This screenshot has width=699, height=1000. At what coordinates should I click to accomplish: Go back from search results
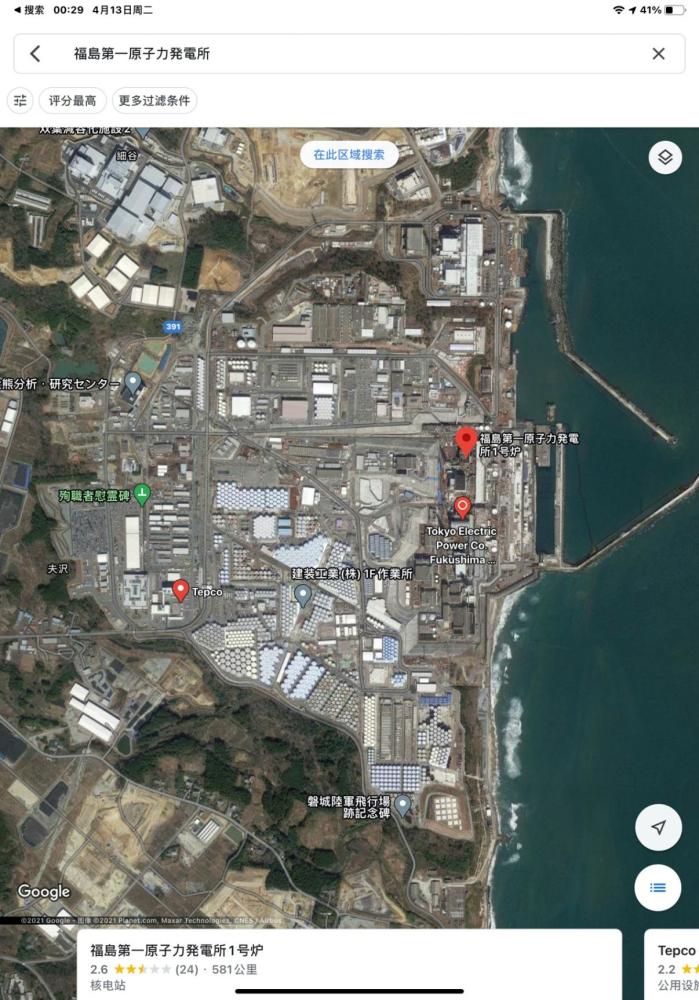pyautogui.click(x=36, y=54)
